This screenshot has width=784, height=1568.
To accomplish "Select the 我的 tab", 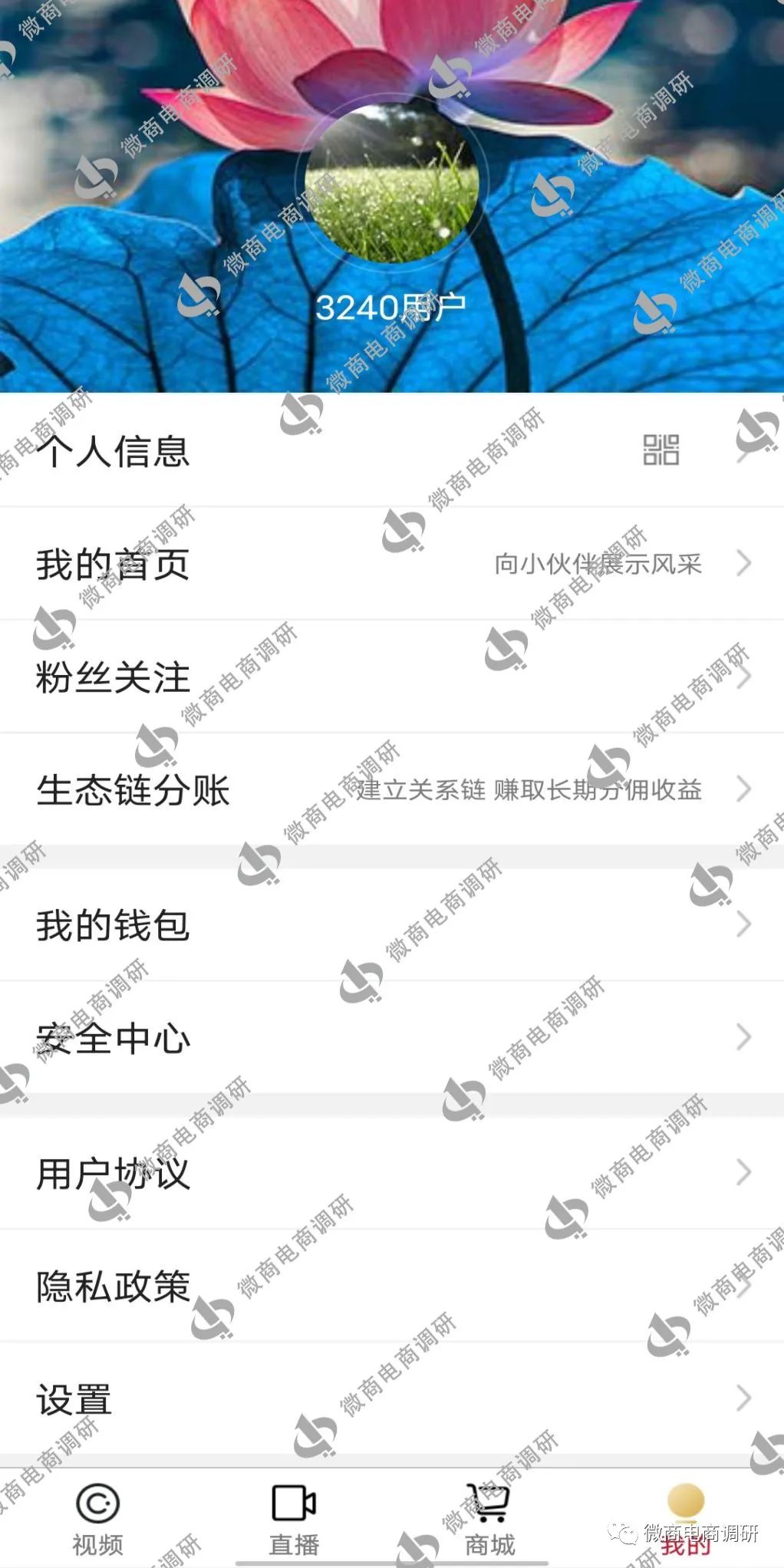I will point(685,1519).
